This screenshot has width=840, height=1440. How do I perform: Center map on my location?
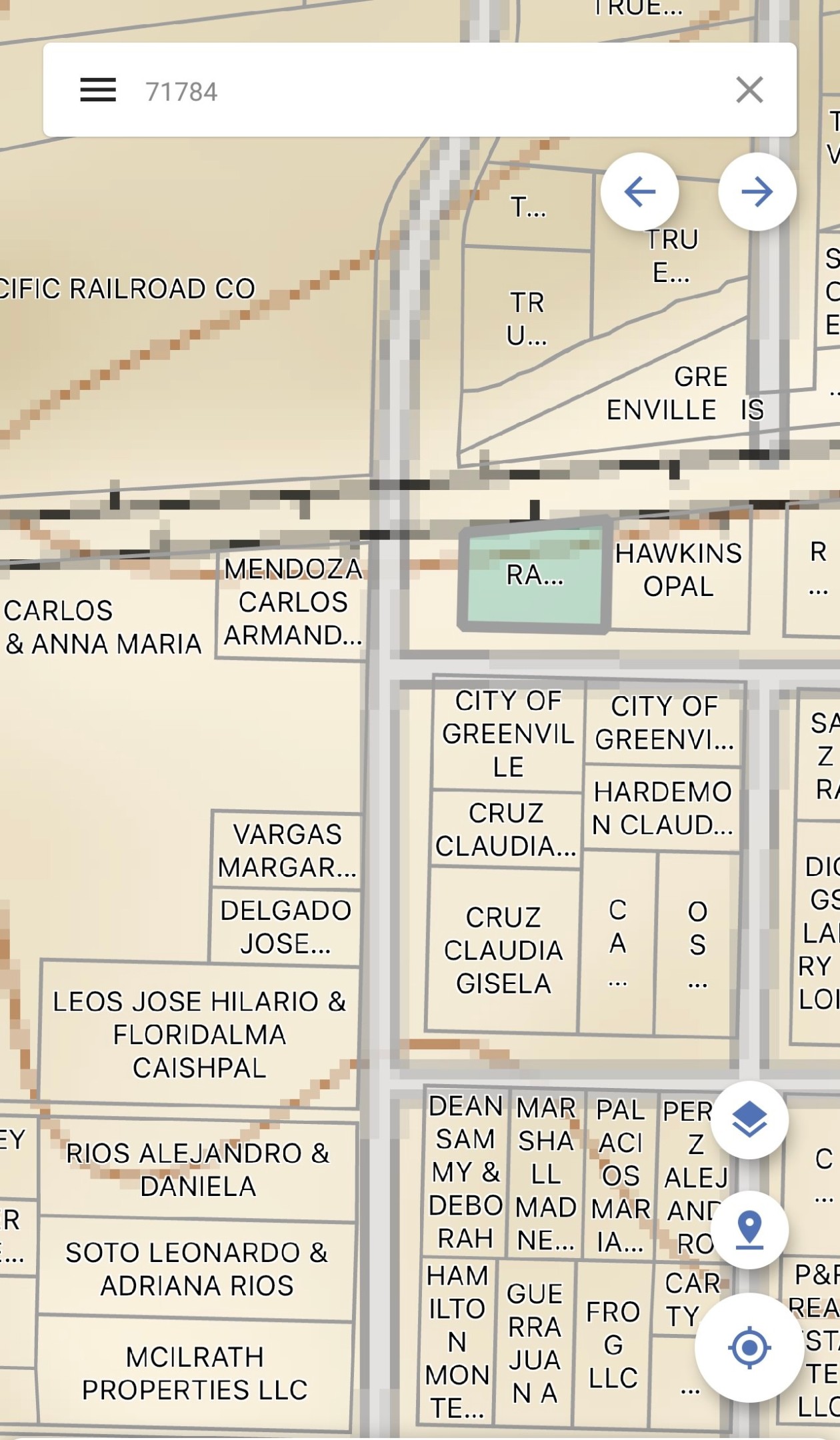click(749, 1348)
